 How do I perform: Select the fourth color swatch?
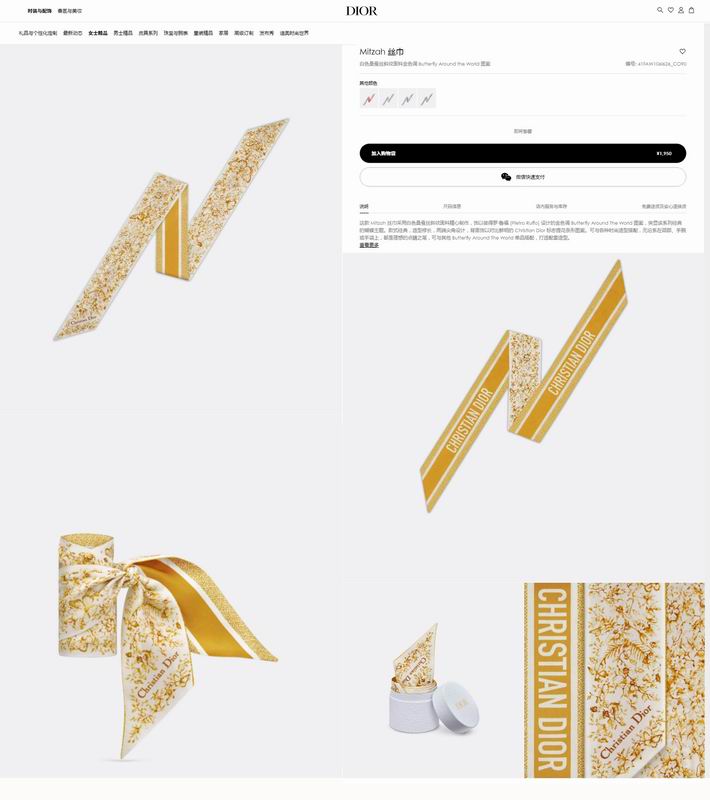pos(426,98)
